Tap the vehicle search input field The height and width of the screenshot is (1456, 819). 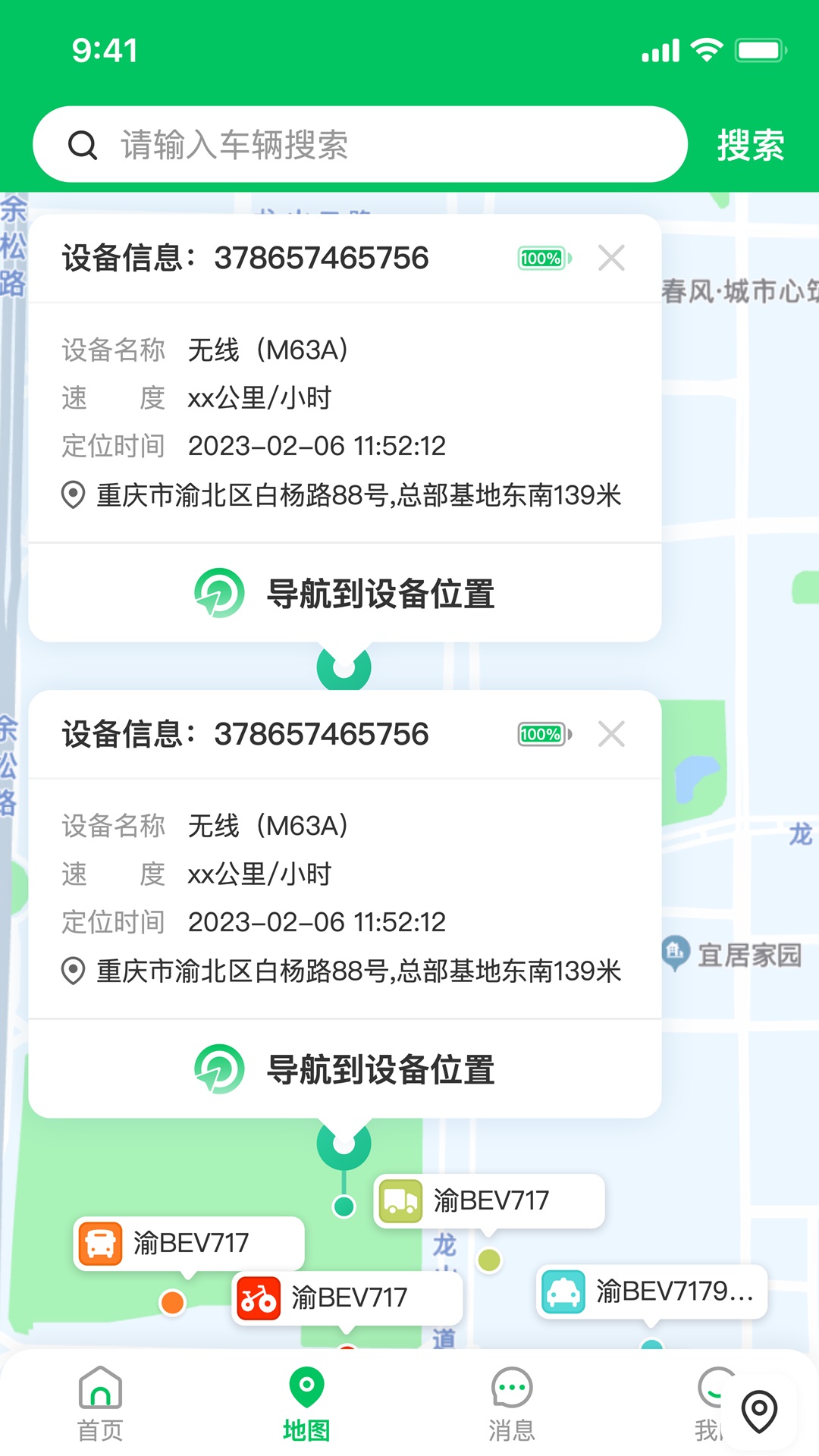tap(341, 144)
